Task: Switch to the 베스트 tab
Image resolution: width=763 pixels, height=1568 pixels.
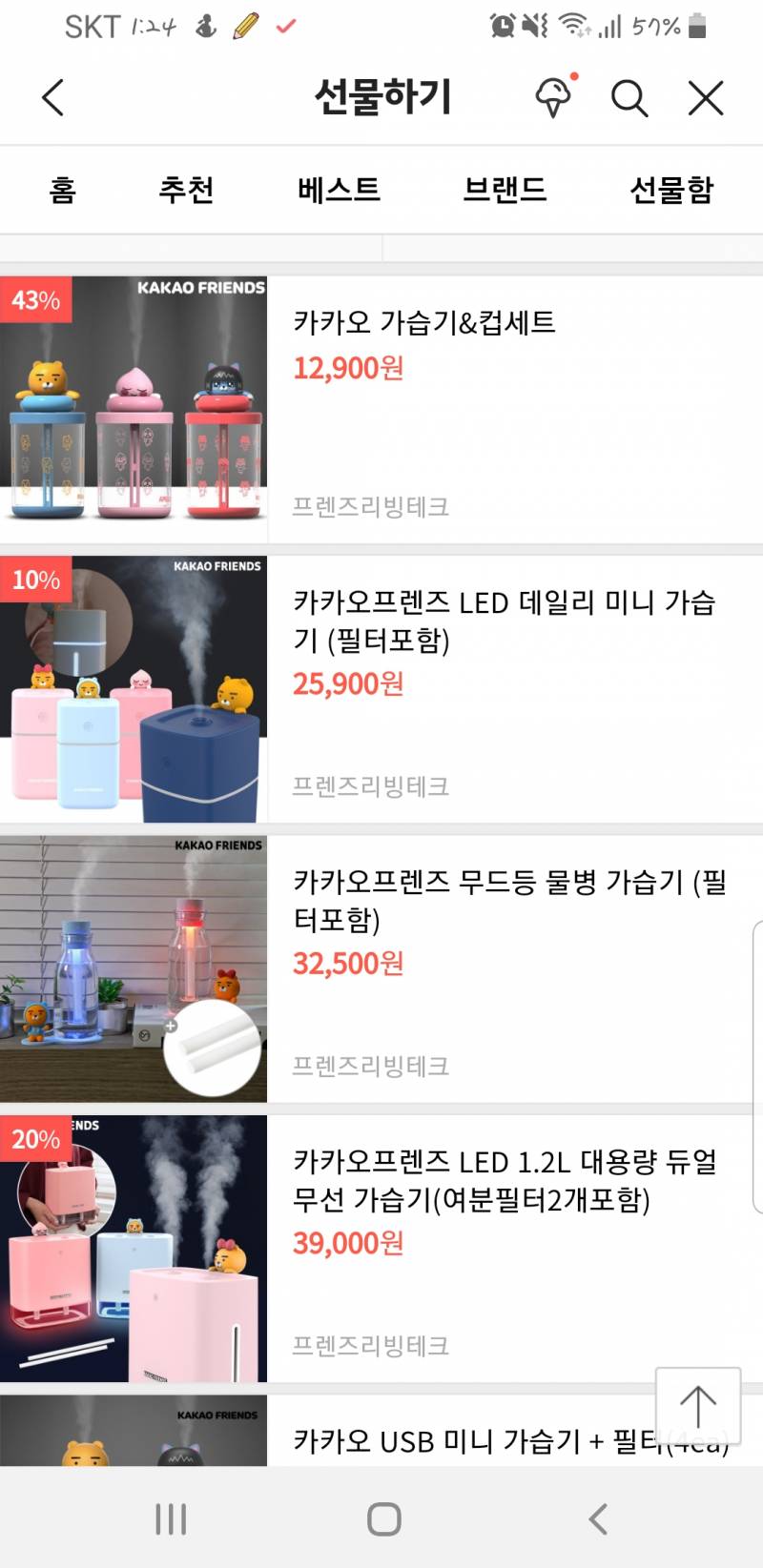Action: tap(340, 189)
